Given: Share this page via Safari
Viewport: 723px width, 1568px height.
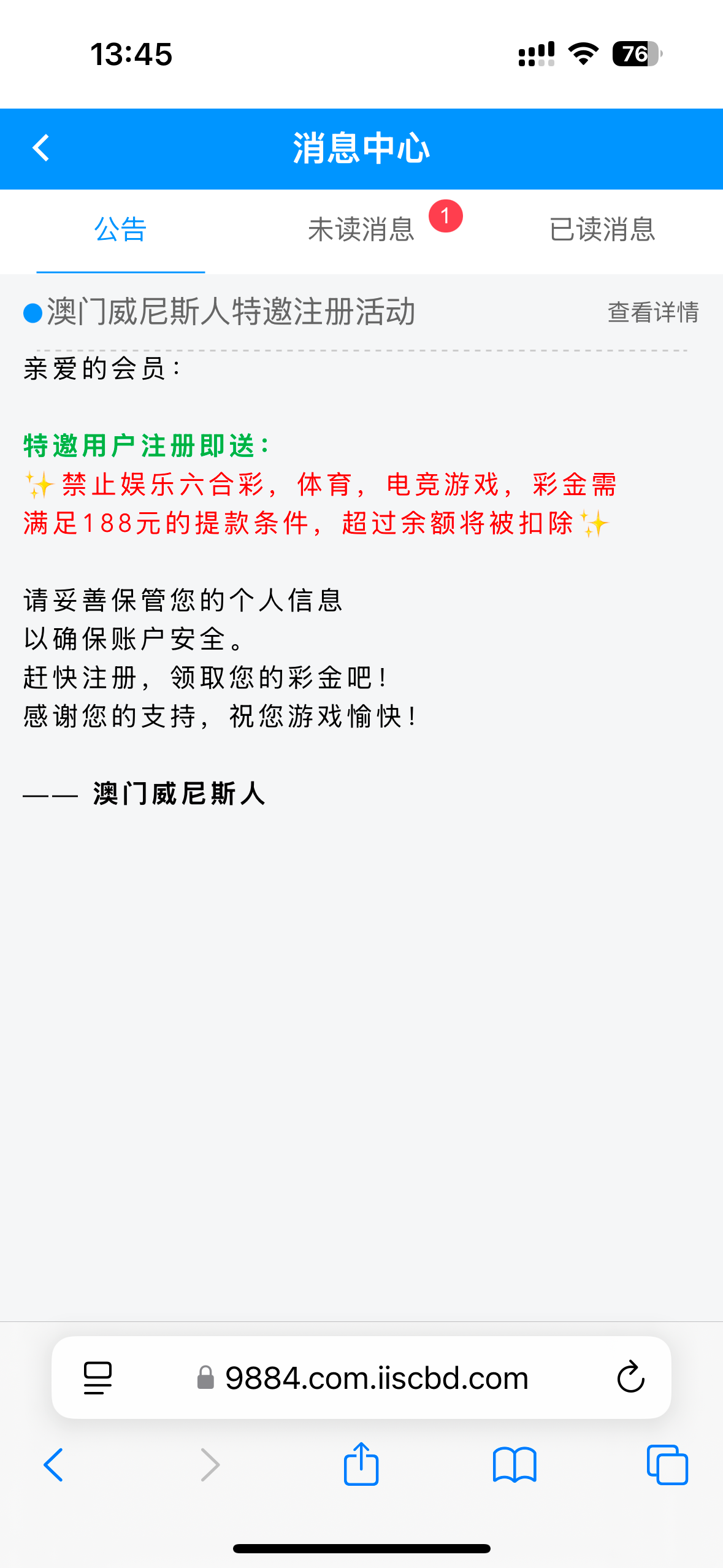Looking at the screenshot, I should point(361,1463).
